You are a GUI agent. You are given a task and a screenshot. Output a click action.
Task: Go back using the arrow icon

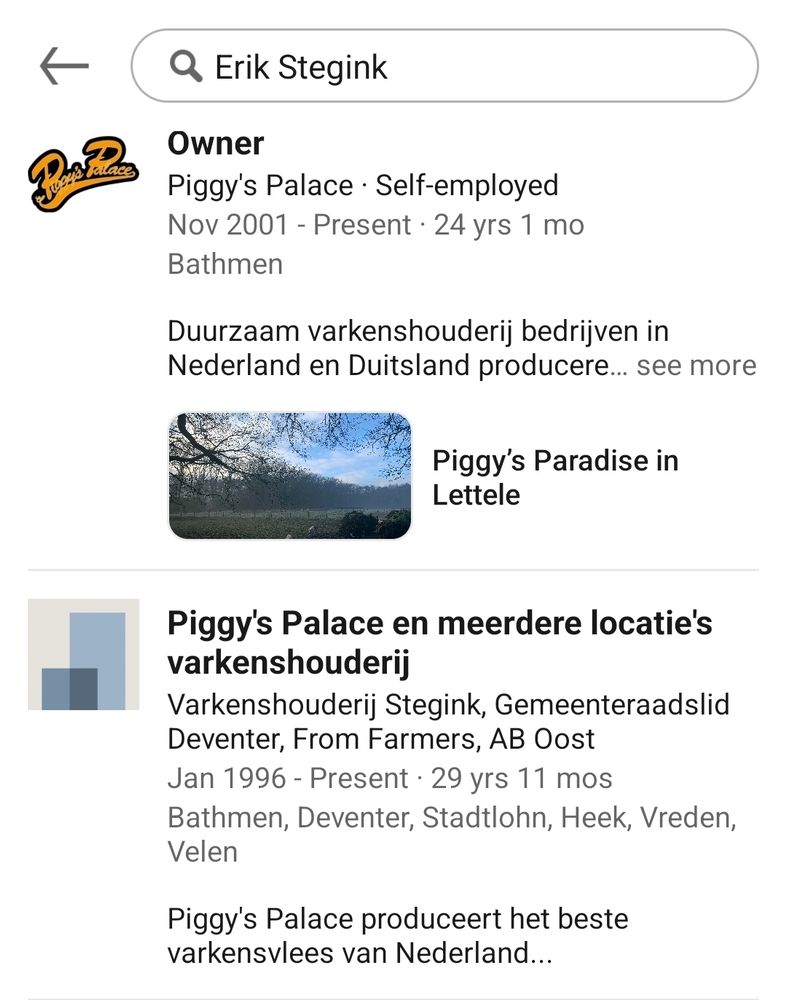point(64,67)
